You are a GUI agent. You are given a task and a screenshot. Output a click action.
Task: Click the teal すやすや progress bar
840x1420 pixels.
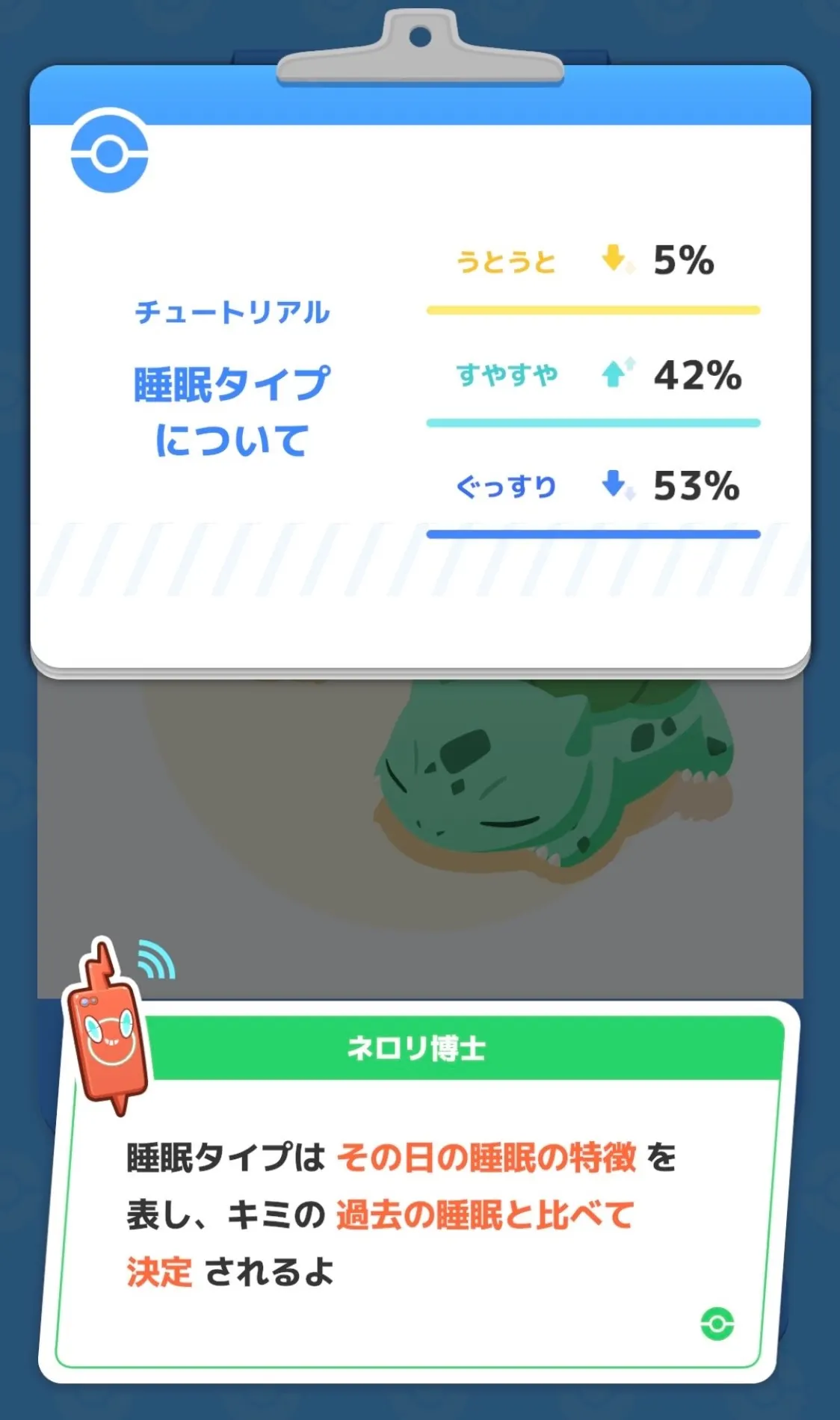point(594,422)
